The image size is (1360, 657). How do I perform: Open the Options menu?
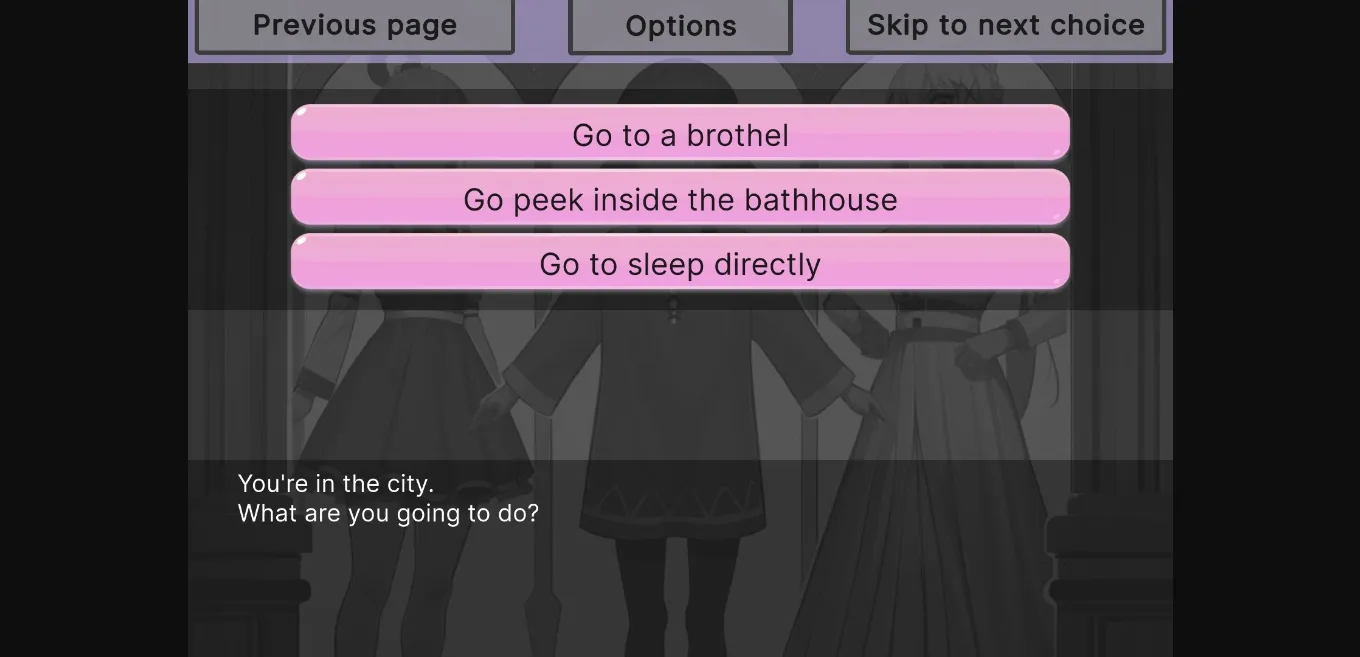[x=680, y=26]
